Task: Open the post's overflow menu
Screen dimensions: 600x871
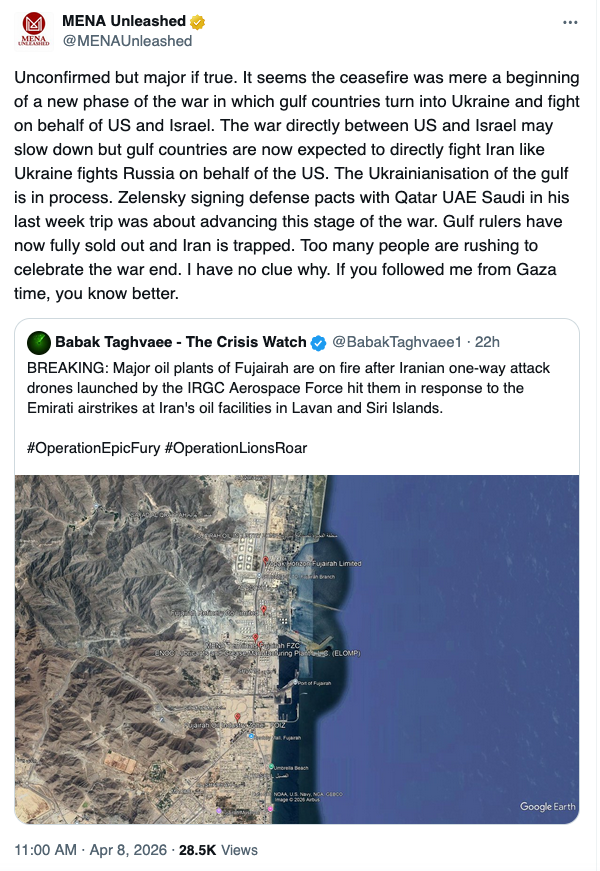Action: coord(569,21)
